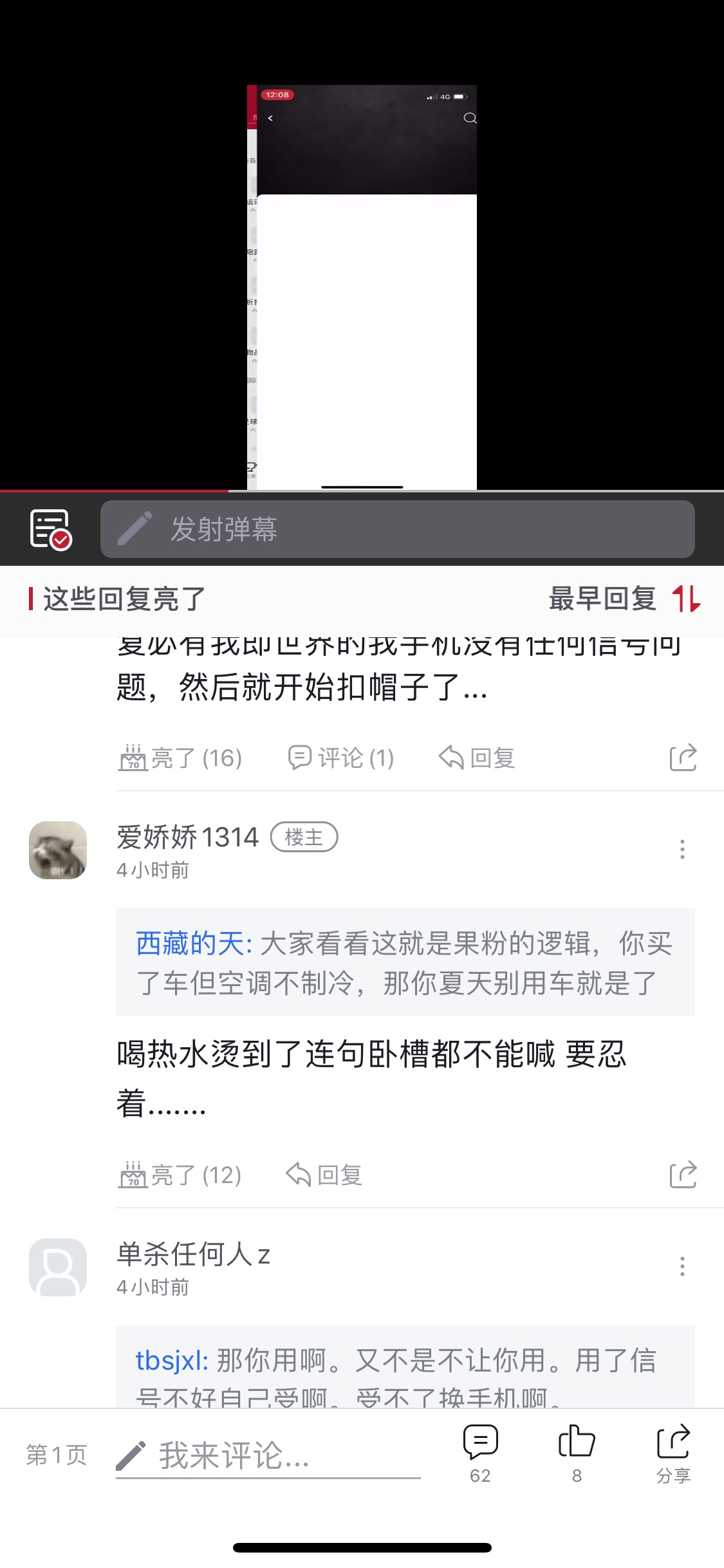The width and height of the screenshot is (724, 1568).
Task: Open 单杀任何人z's avatar
Action: 58,1267
